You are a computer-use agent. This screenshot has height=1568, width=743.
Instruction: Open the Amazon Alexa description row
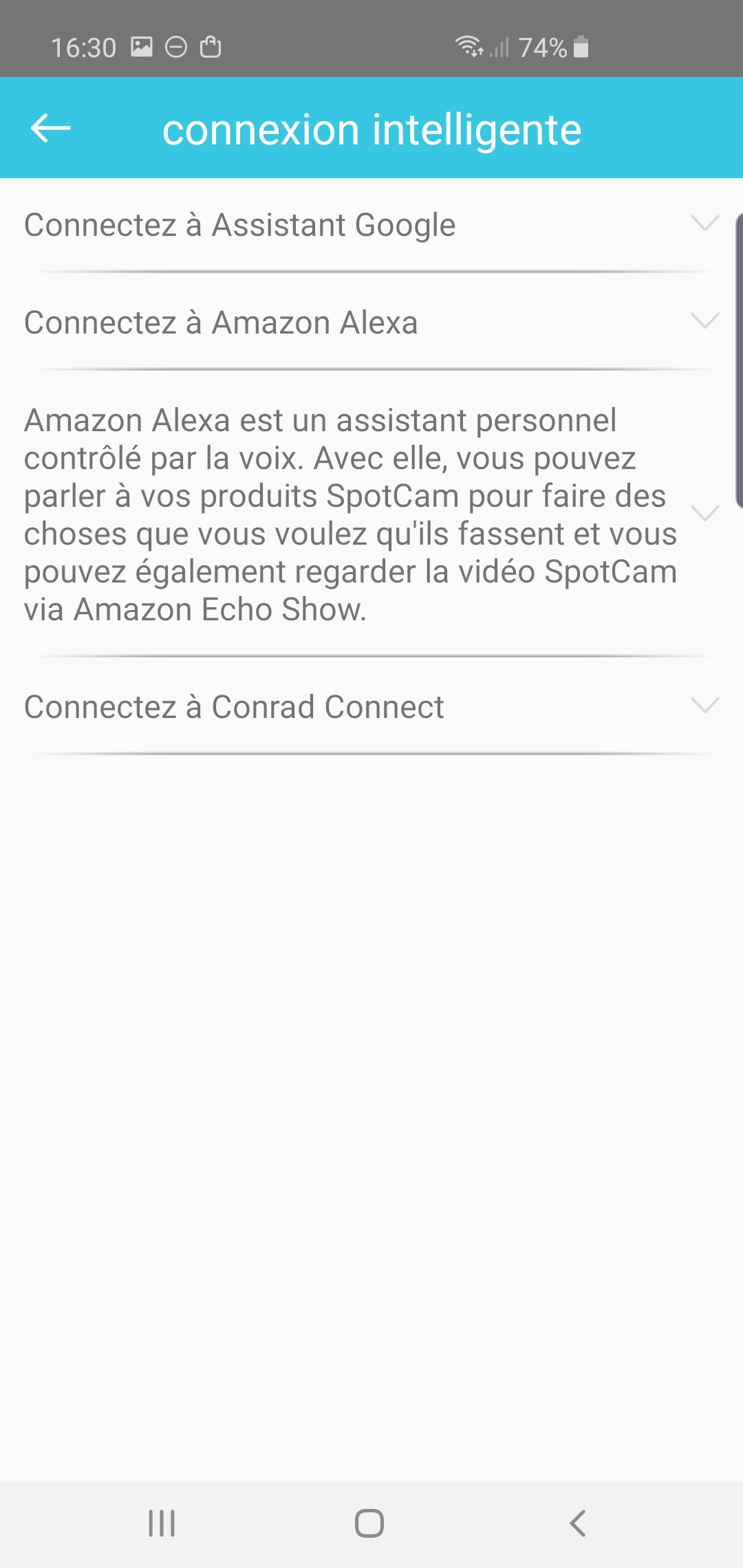[x=371, y=514]
